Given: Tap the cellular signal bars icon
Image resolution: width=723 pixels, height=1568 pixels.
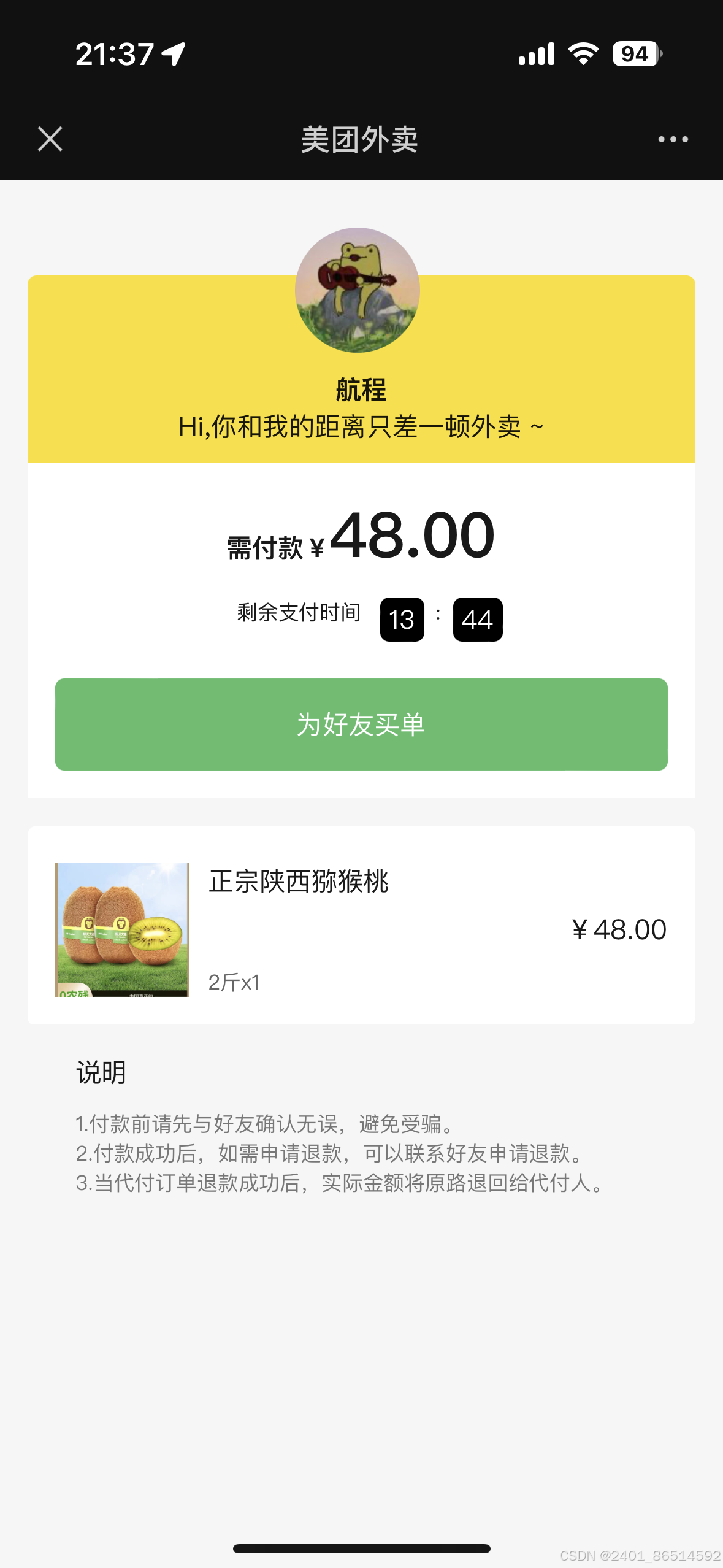Looking at the screenshot, I should point(535,54).
